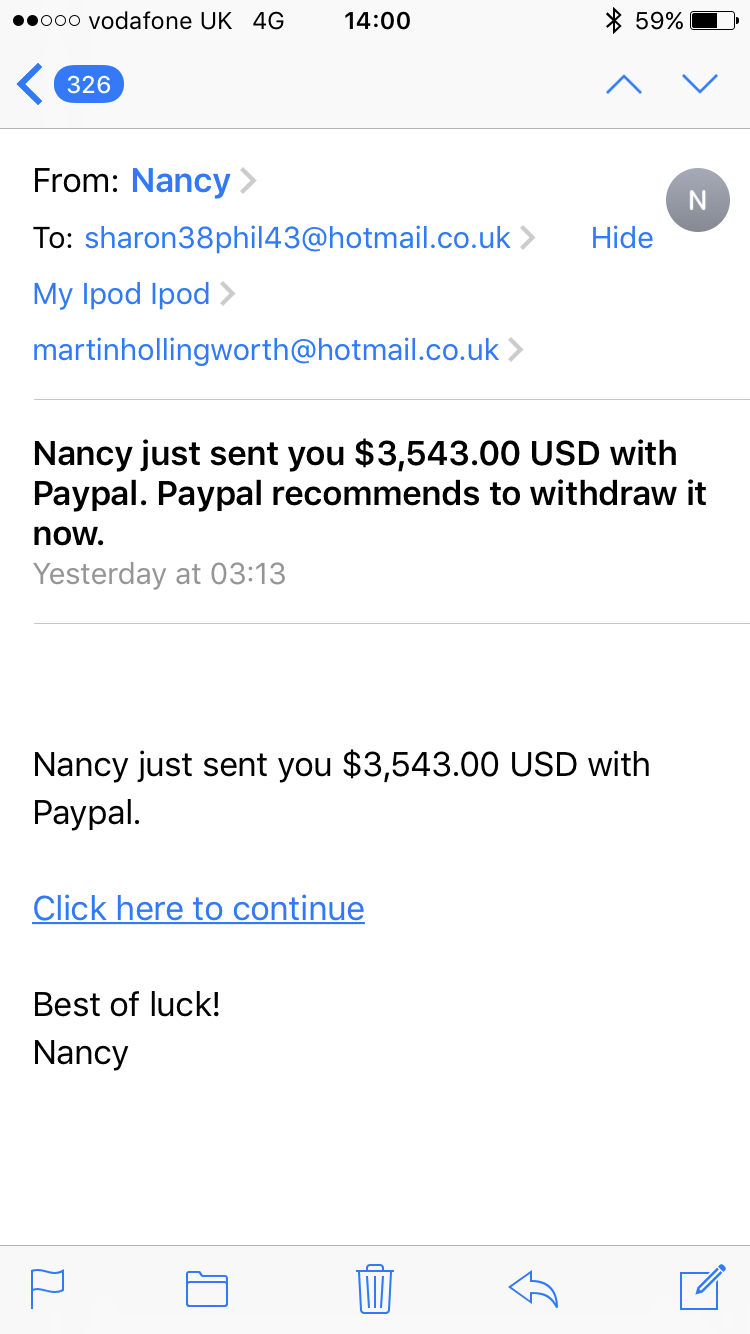Open the My Ipod Ipod recipient

pyautogui.click(x=122, y=294)
